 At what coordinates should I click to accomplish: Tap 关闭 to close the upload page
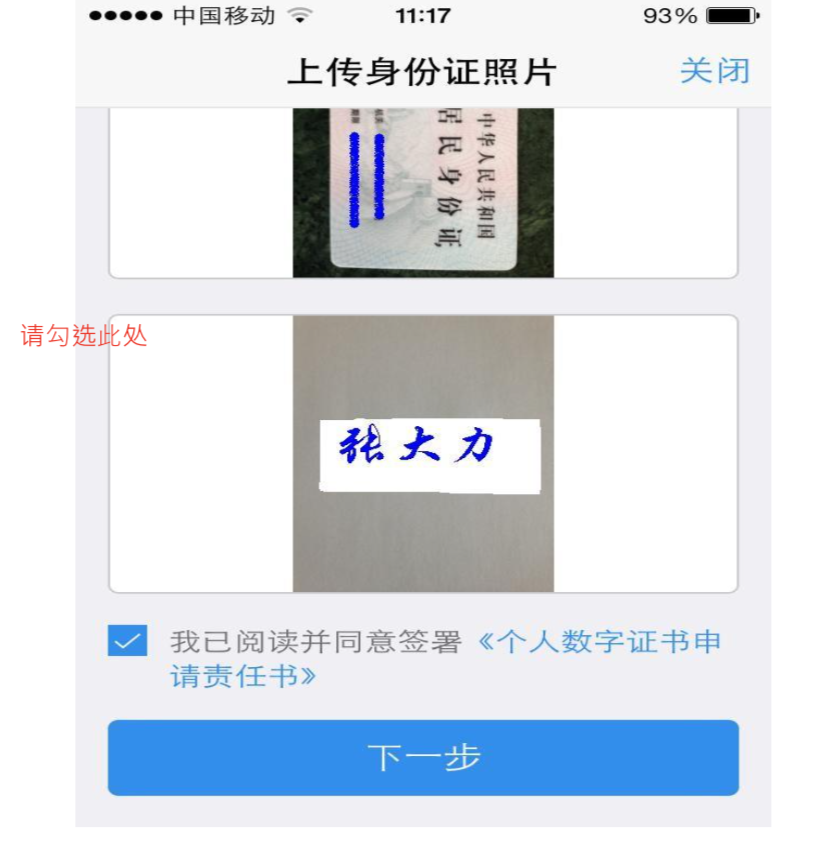[714, 72]
